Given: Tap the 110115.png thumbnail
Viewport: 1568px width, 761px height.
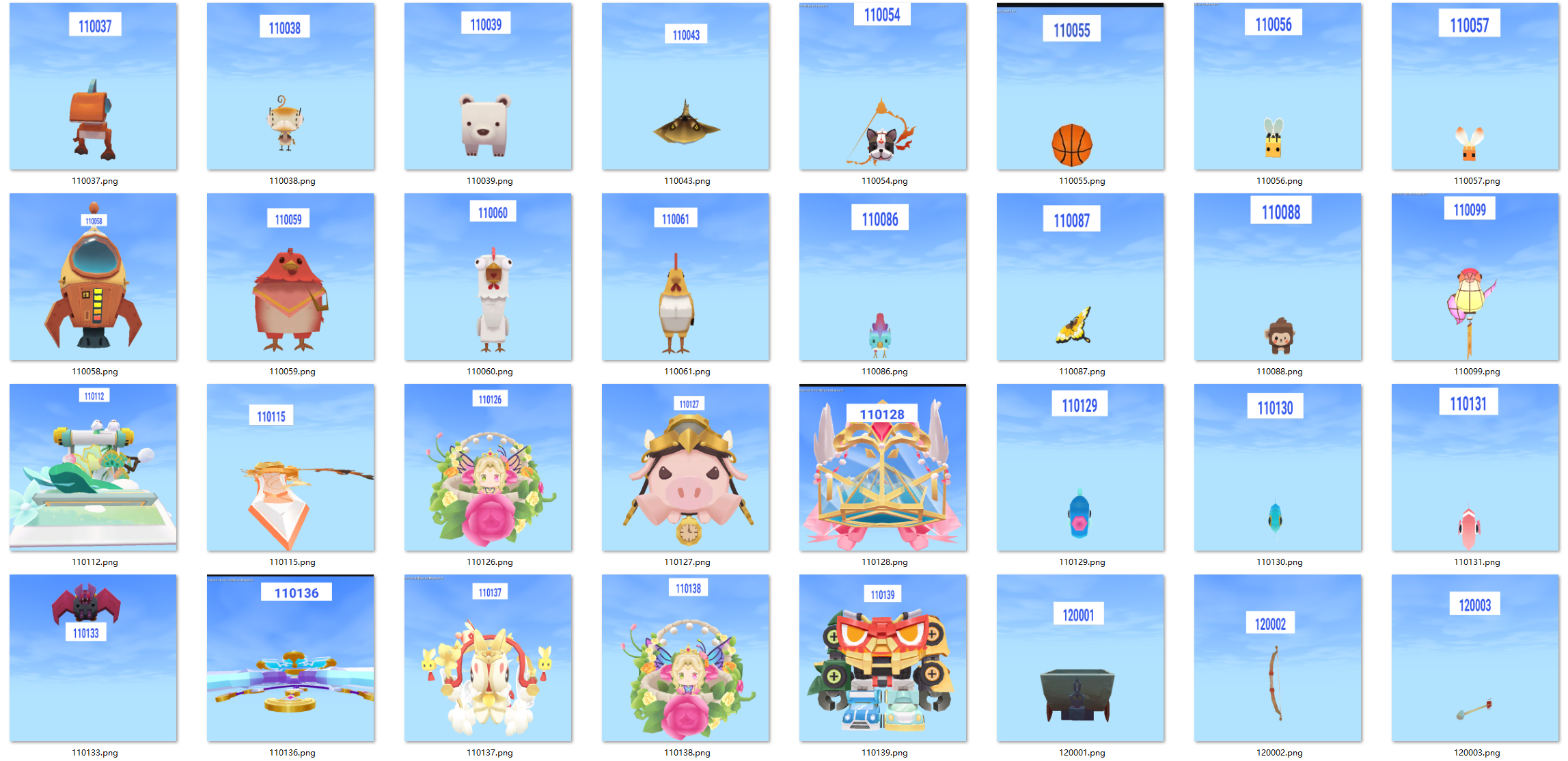Looking at the screenshot, I should coord(290,468).
